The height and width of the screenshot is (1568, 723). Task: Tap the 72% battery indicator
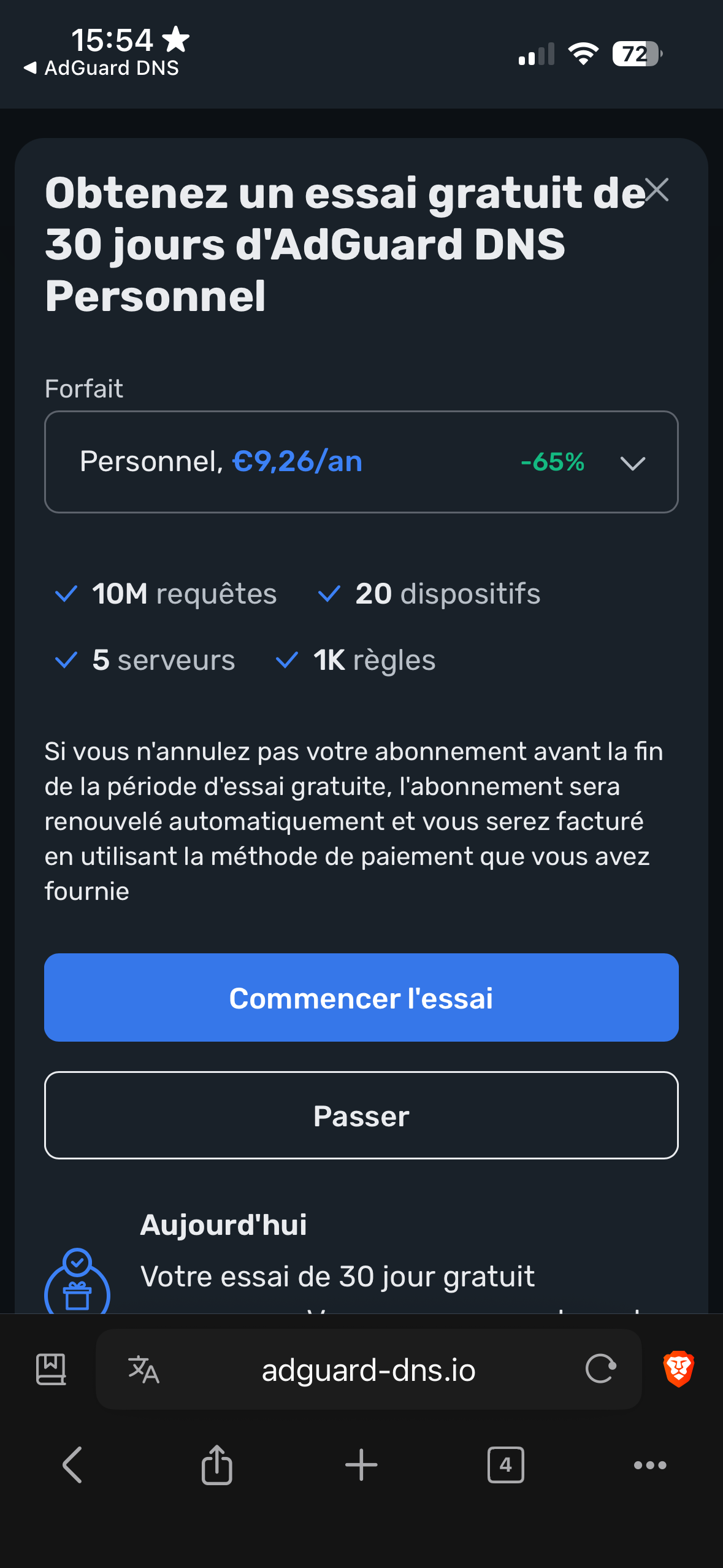point(638,54)
